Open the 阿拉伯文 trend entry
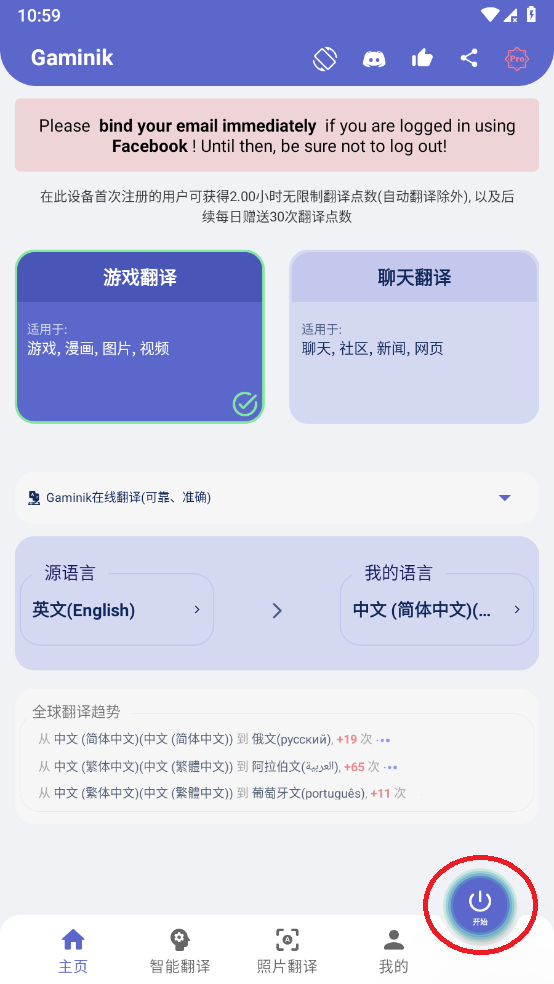The image size is (554, 984). click(218, 766)
